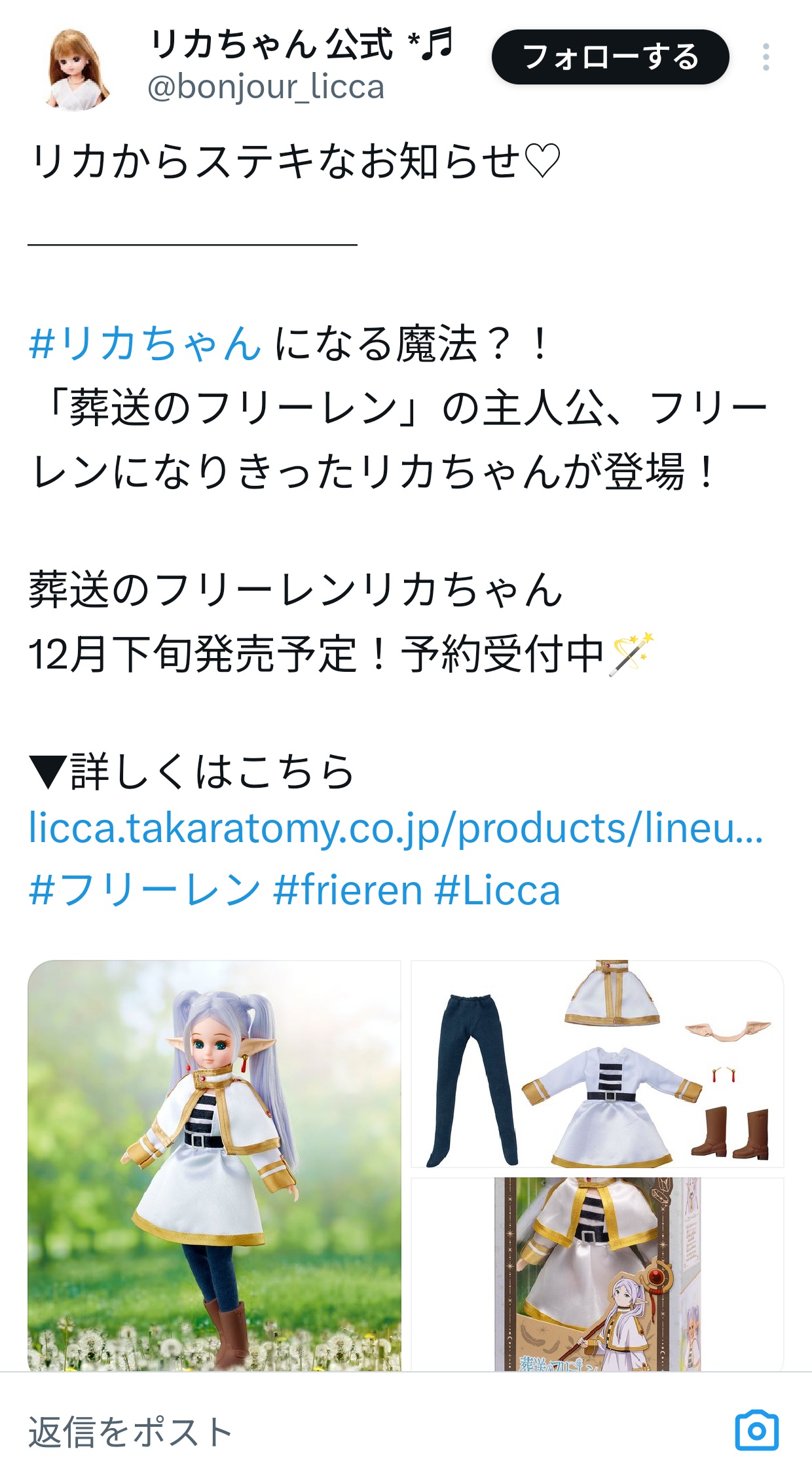The image size is (812, 1472).
Task: Open the post's overflow menu
Action: [766, 58]
